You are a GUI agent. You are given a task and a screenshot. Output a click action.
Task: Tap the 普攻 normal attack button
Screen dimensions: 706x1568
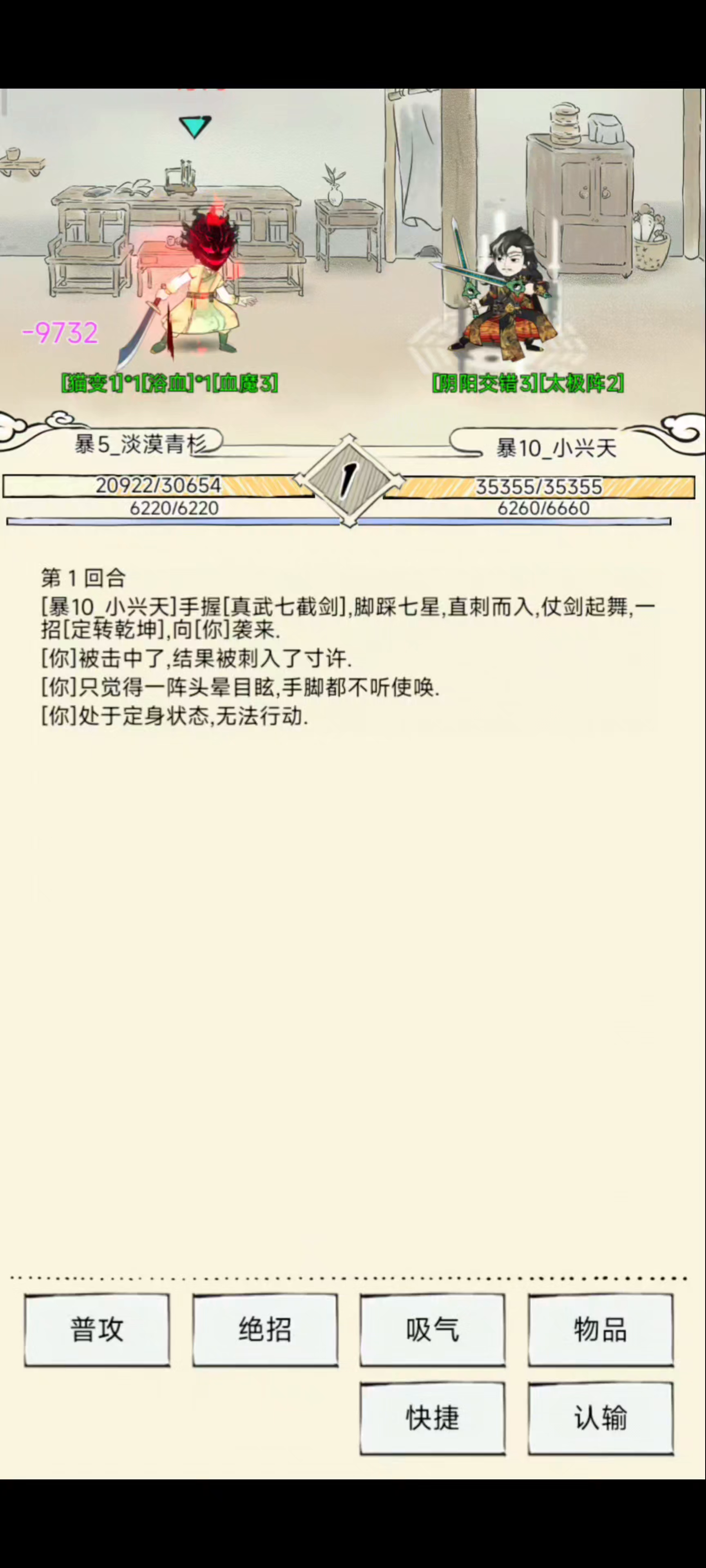(97, 1330)
